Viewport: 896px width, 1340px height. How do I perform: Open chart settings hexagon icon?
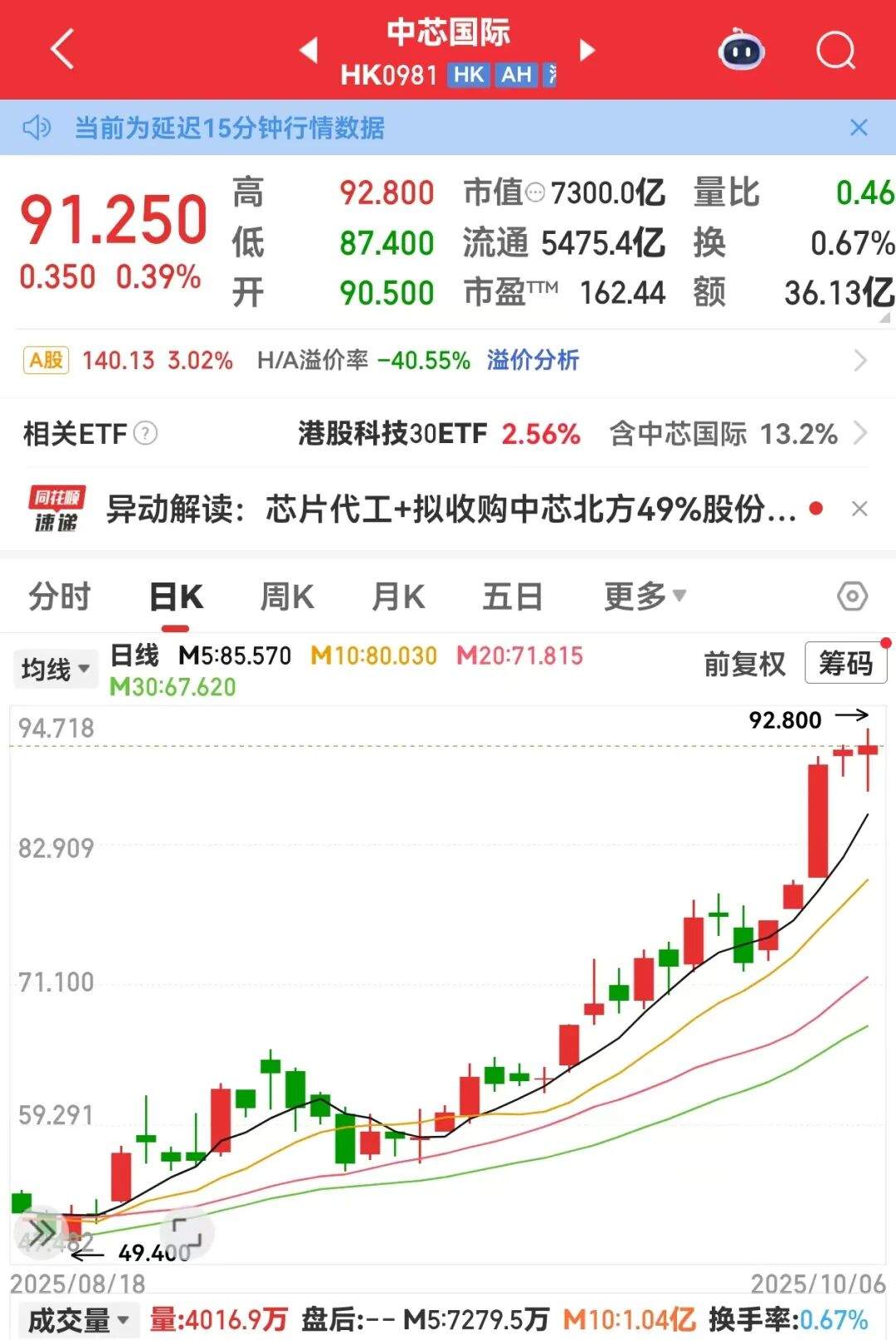852,596
